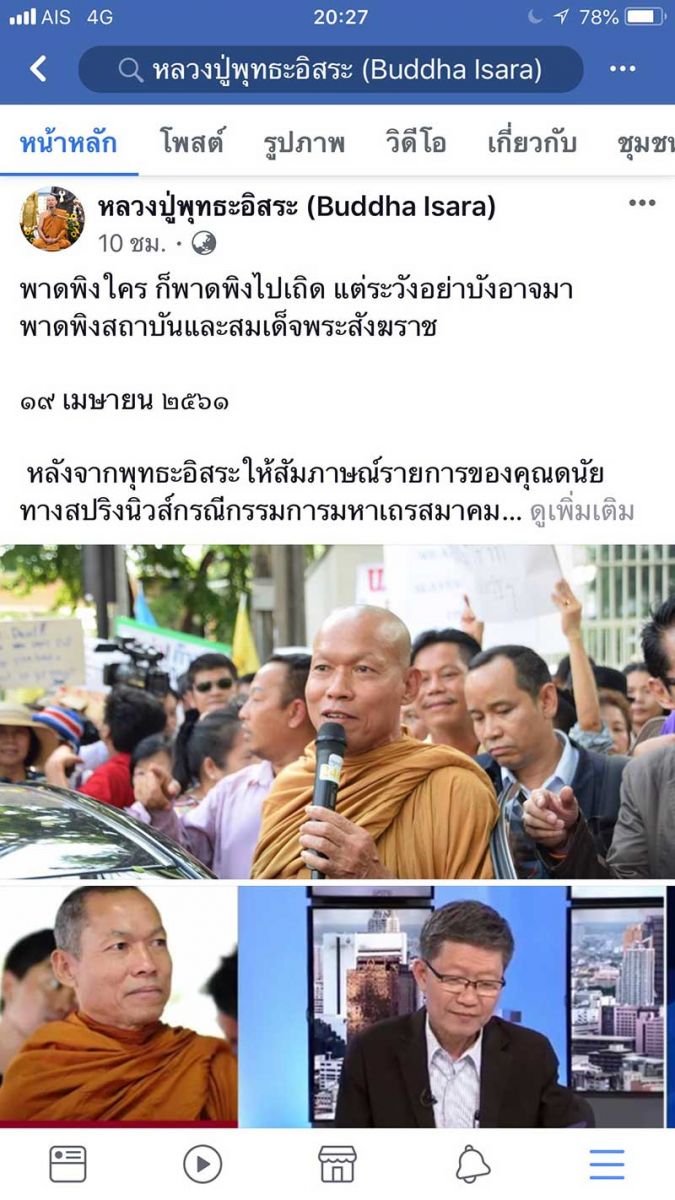Tap the search field for Buddha Isara
Viewport: 675px width, 1200px height.
[x=330, y=69]
